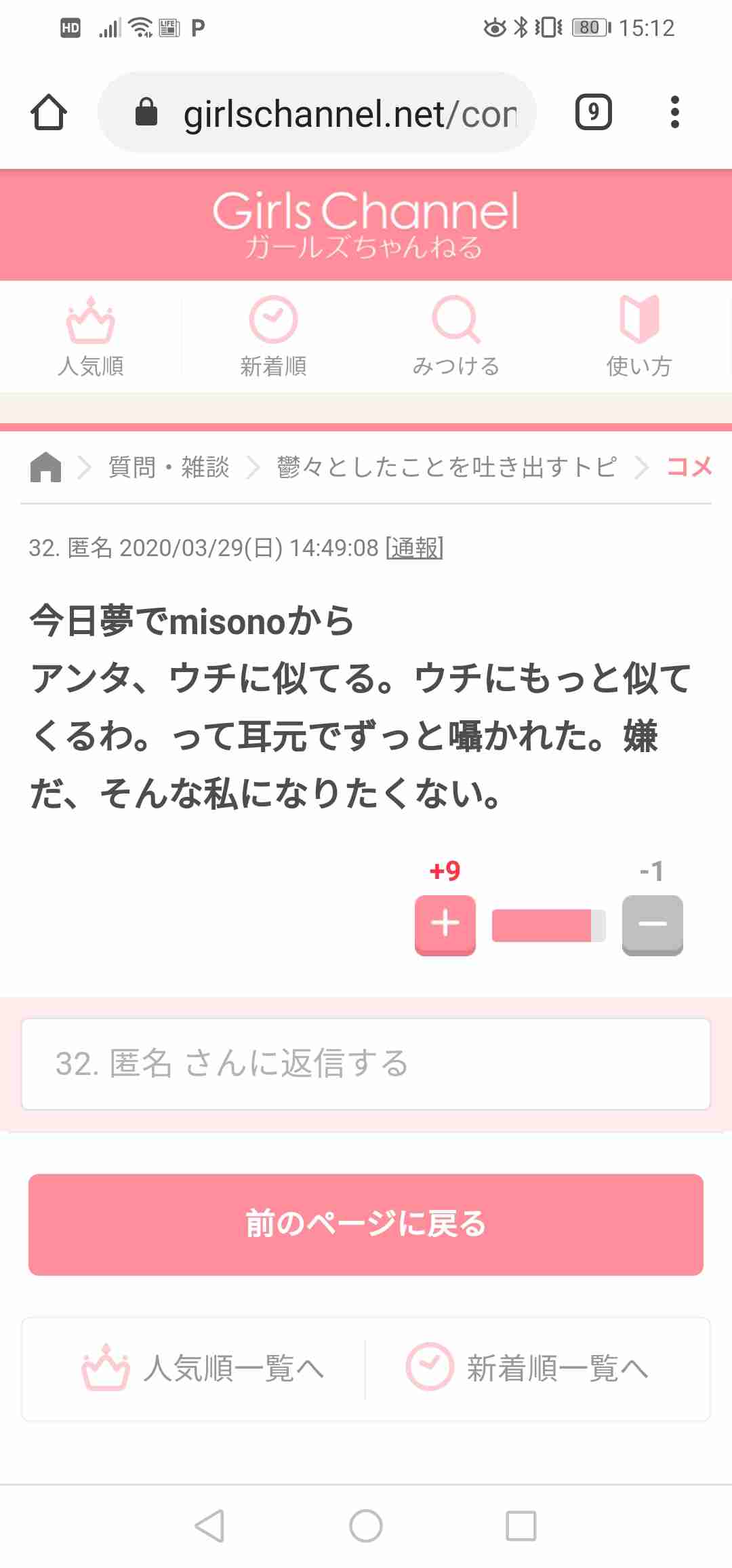Image resolution: width=732 pixels, height=1568 pixels.
Task: Switch to the 人気順 tab
Action: pyautogui.click(x=91, y=337)
